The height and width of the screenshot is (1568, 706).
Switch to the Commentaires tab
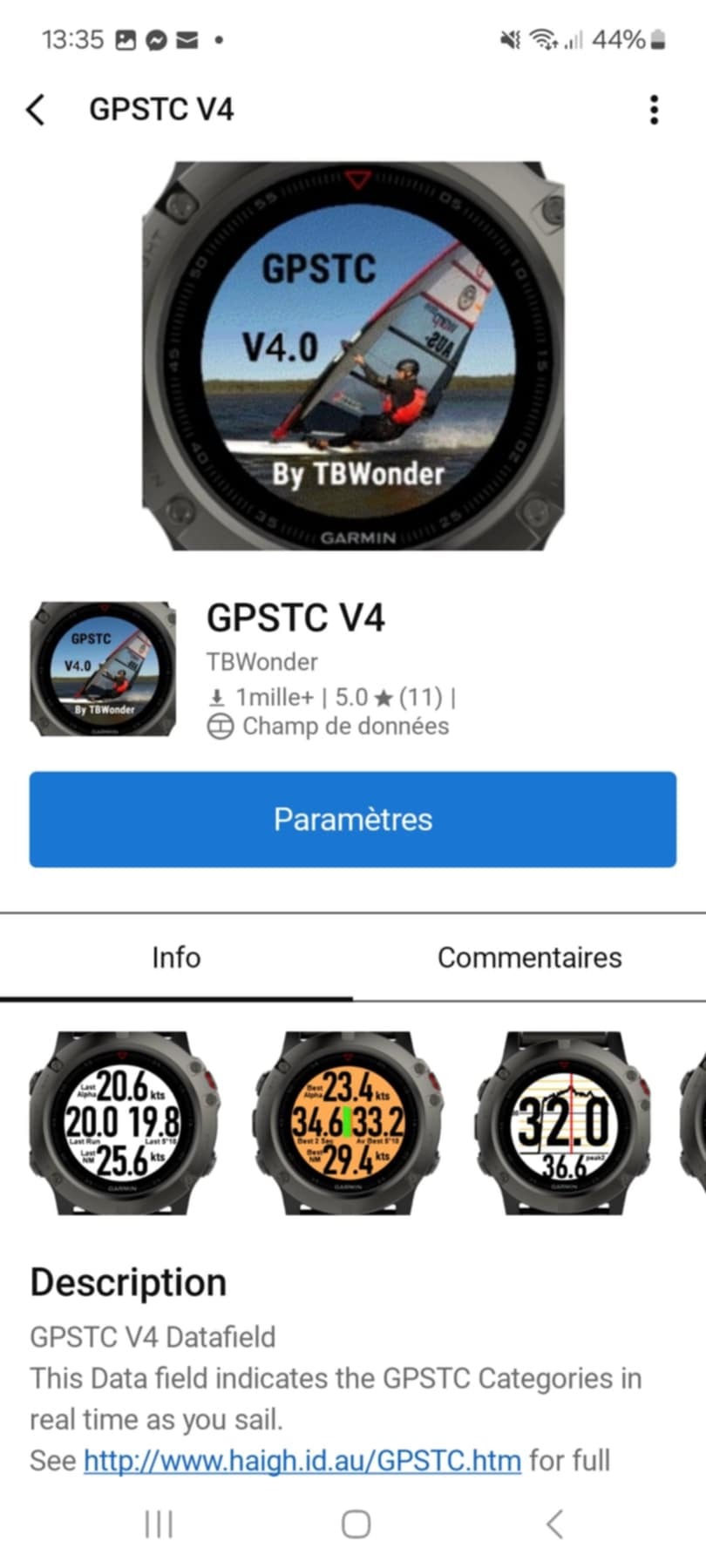click(x=529, y=957)
